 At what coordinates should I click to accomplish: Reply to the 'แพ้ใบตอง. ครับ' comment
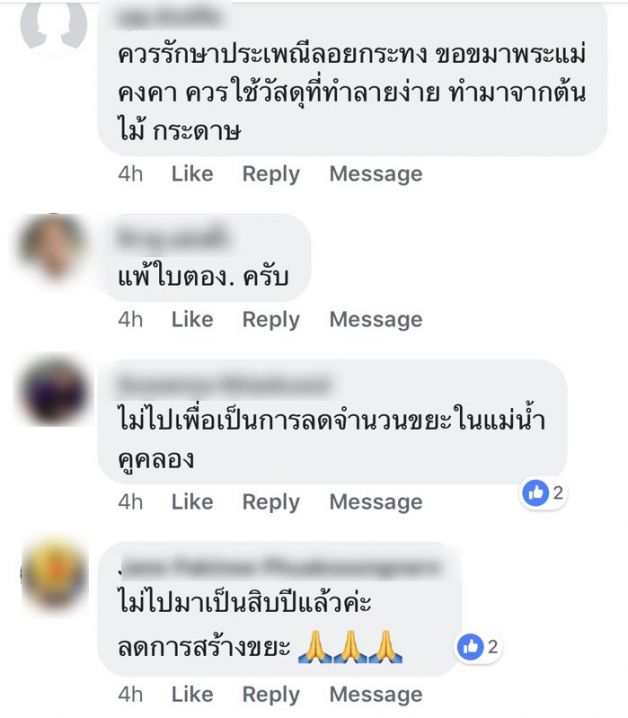click(x=271, y=320)
